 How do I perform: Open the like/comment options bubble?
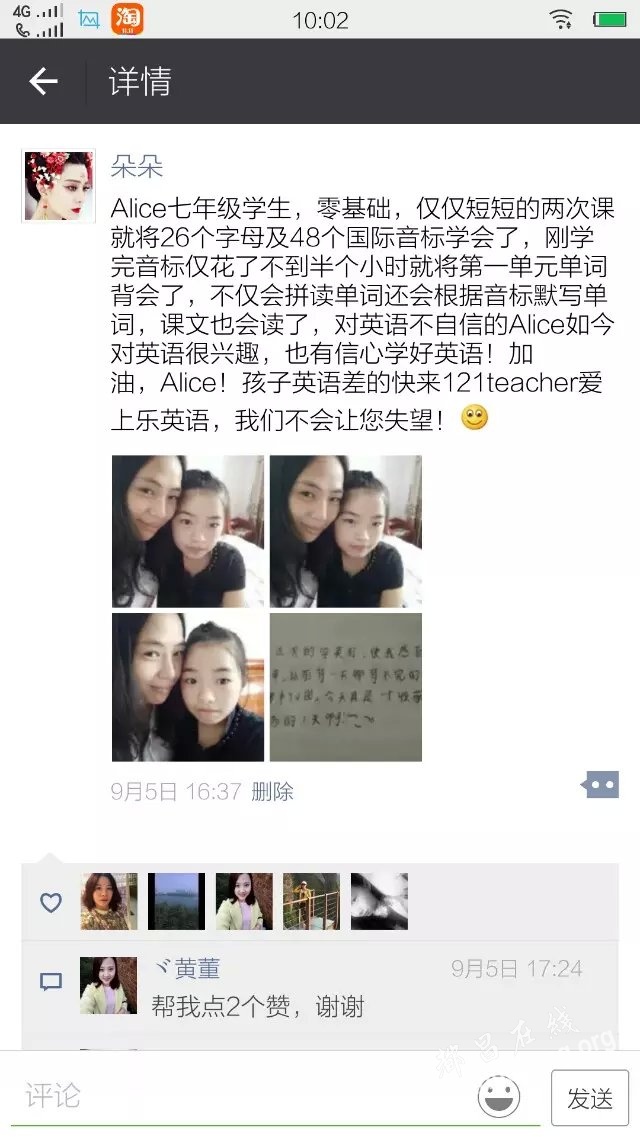(600, 785)
